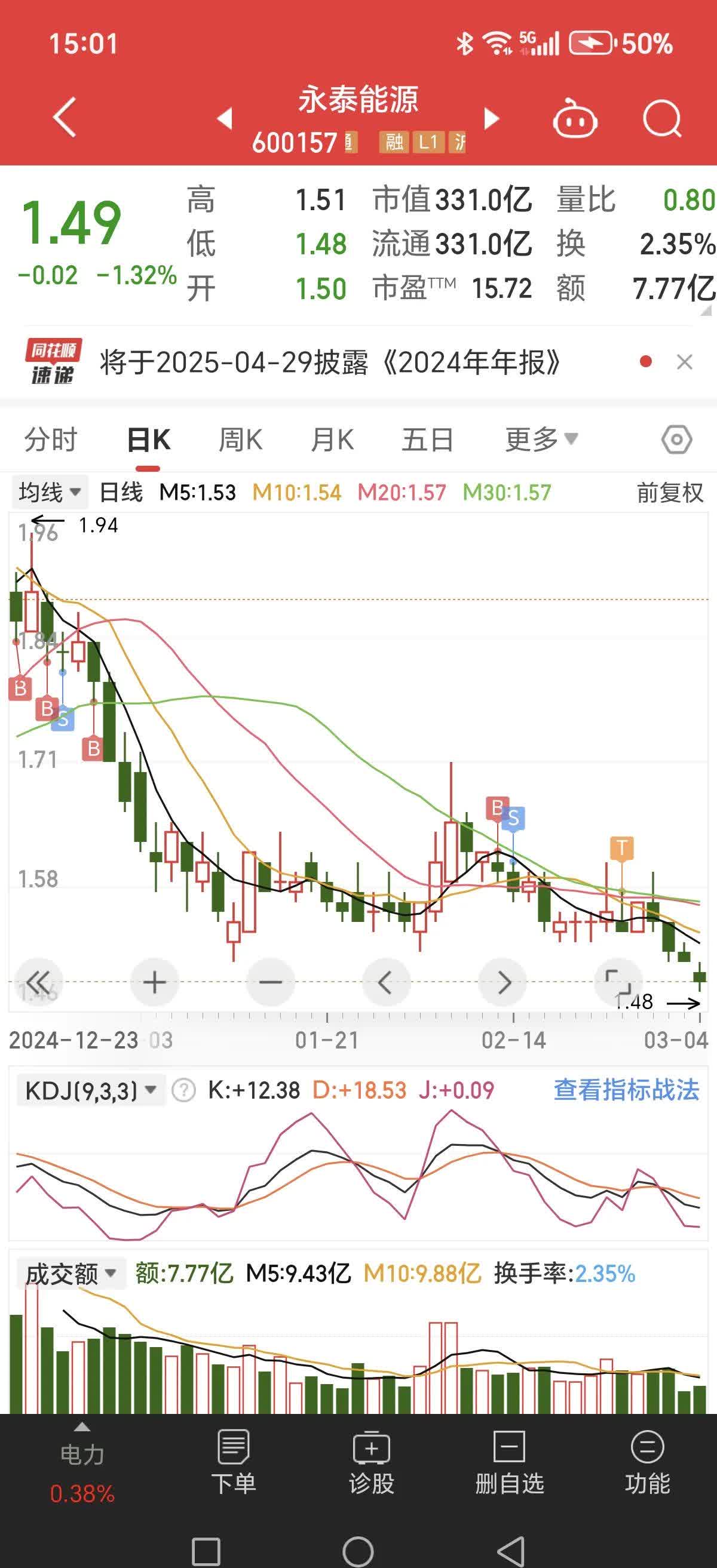This screenshot has height=1568, width=717.
Task: Change the 前复权 adjustment setting
Action: 669,493
